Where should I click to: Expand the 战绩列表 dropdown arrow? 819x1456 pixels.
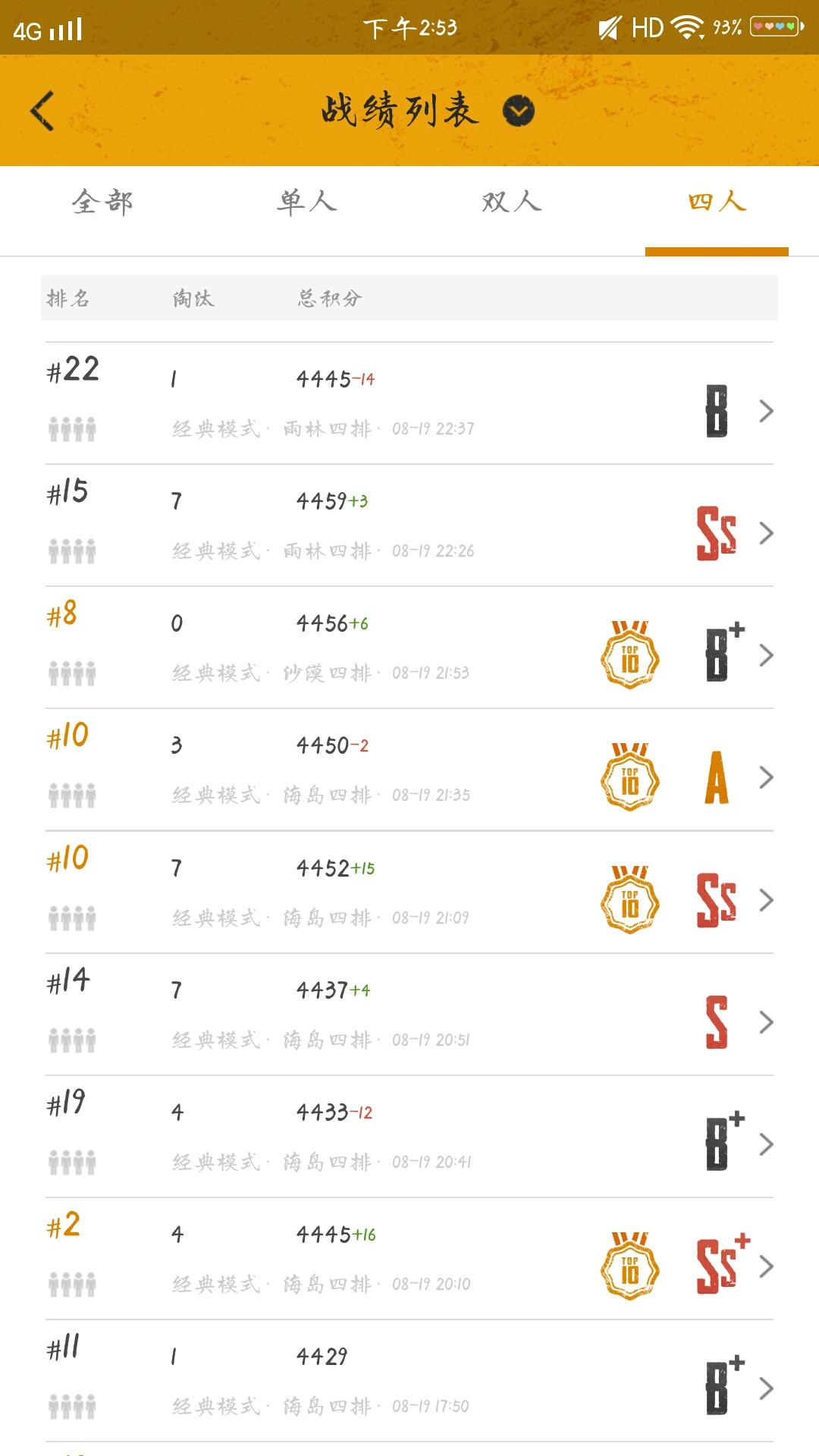[x=519, y=111]
